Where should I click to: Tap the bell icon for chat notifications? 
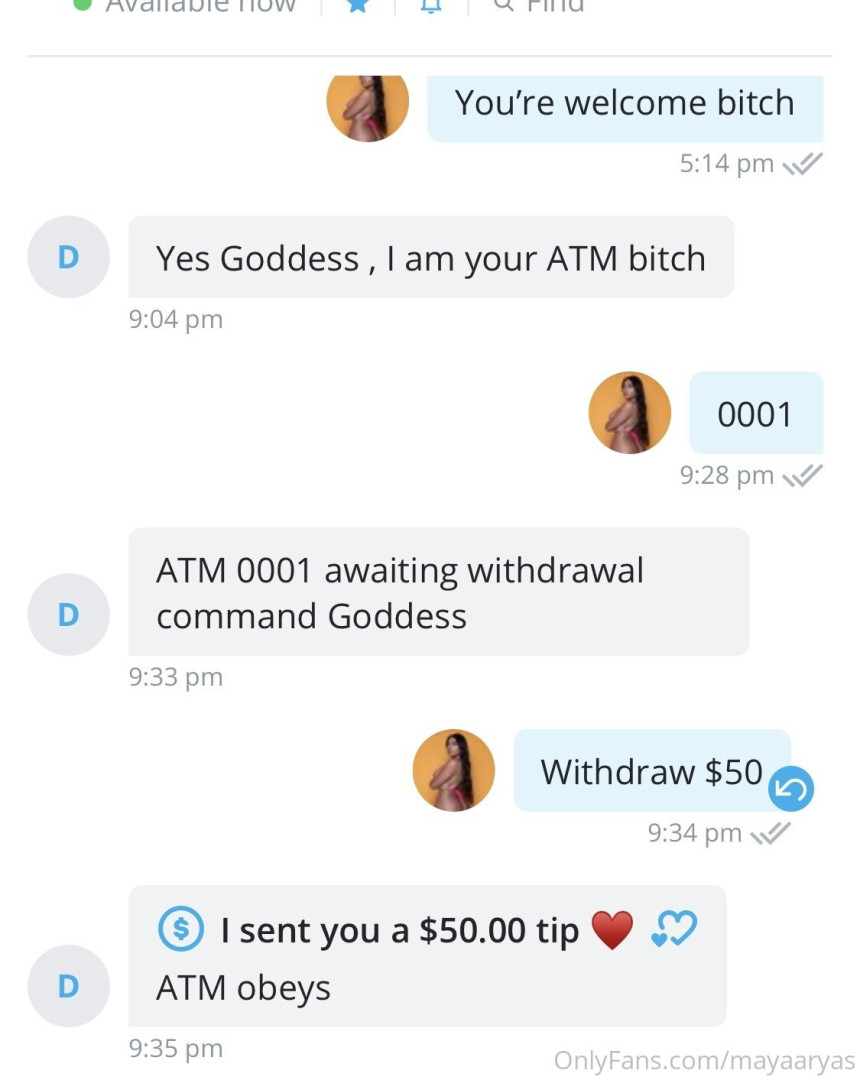pyautogui.click(x=430, y=6)
